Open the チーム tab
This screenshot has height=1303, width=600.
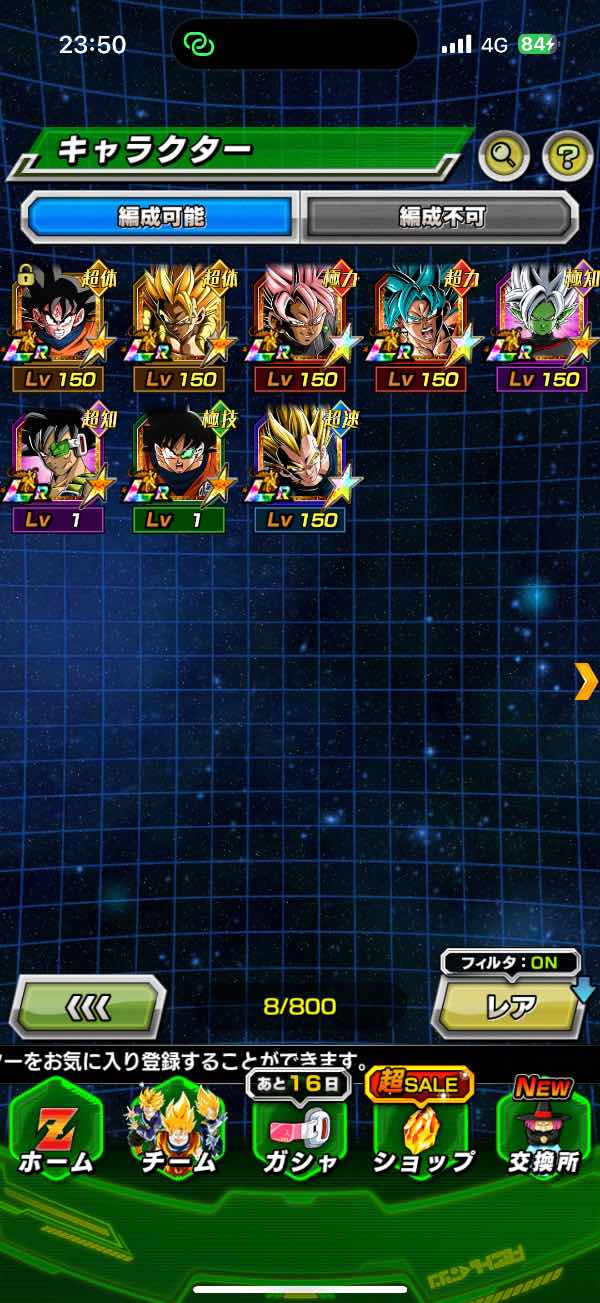coord(177,1128)
